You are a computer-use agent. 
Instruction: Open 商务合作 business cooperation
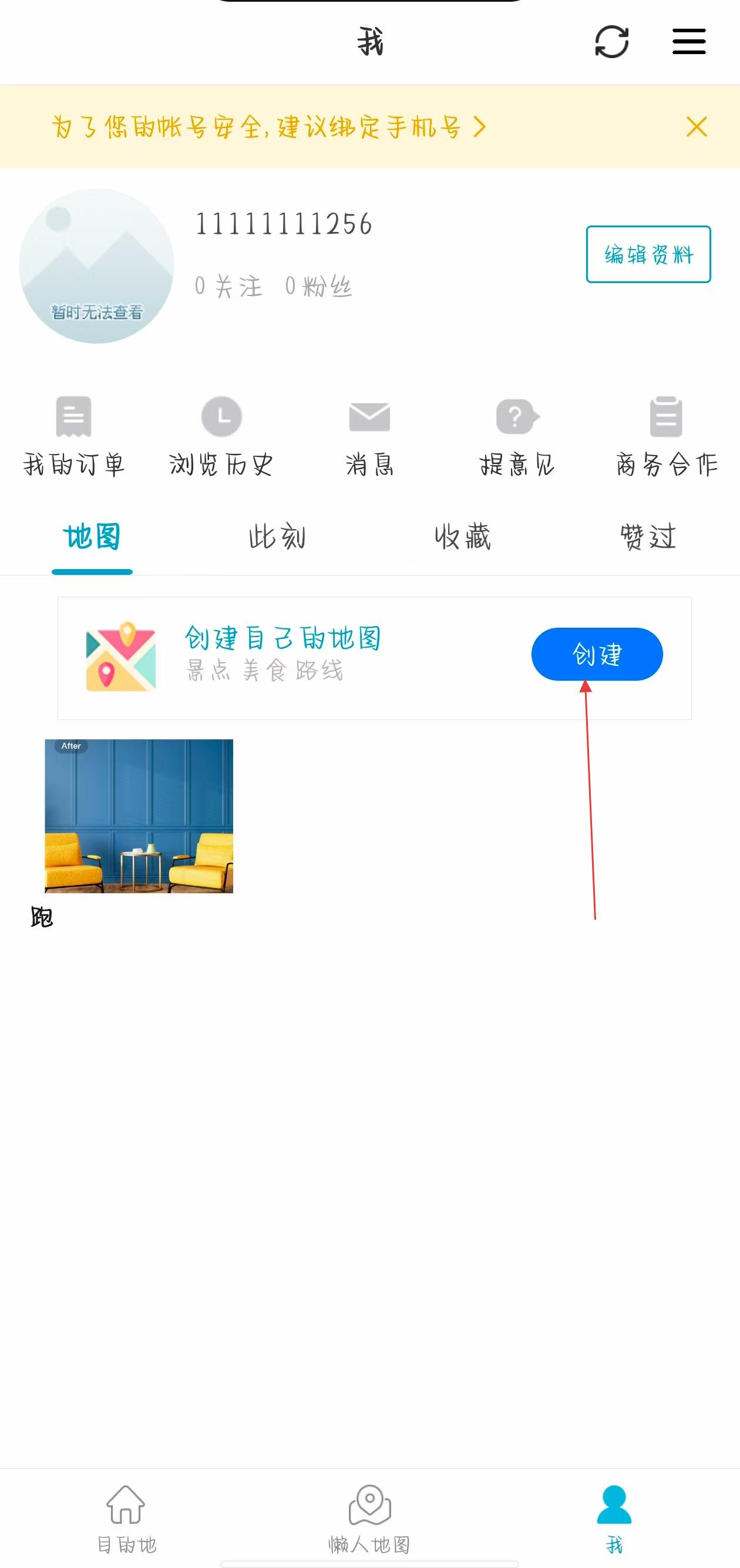click(667, 436)
